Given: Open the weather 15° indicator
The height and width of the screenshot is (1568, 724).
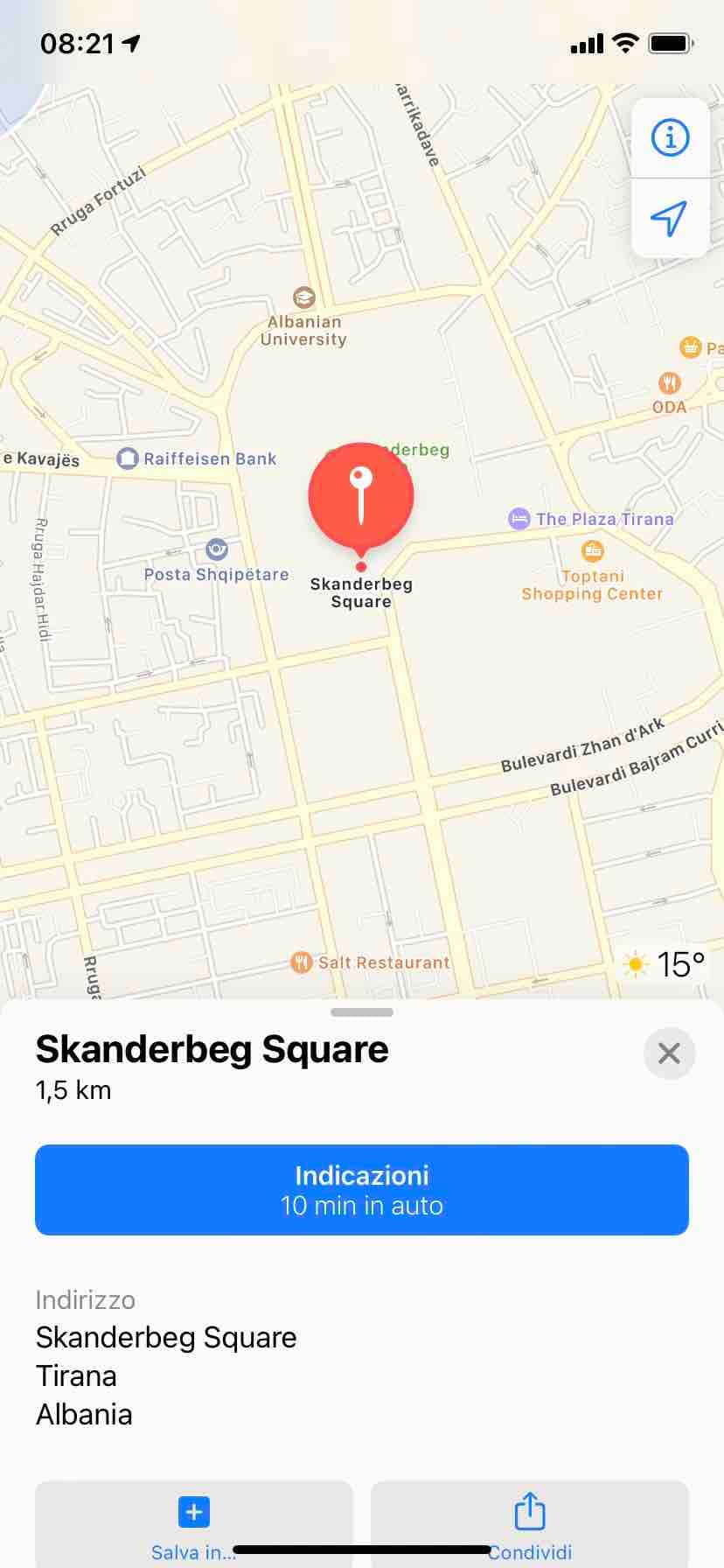Looking at the screenshot, I should pos(664,964).
